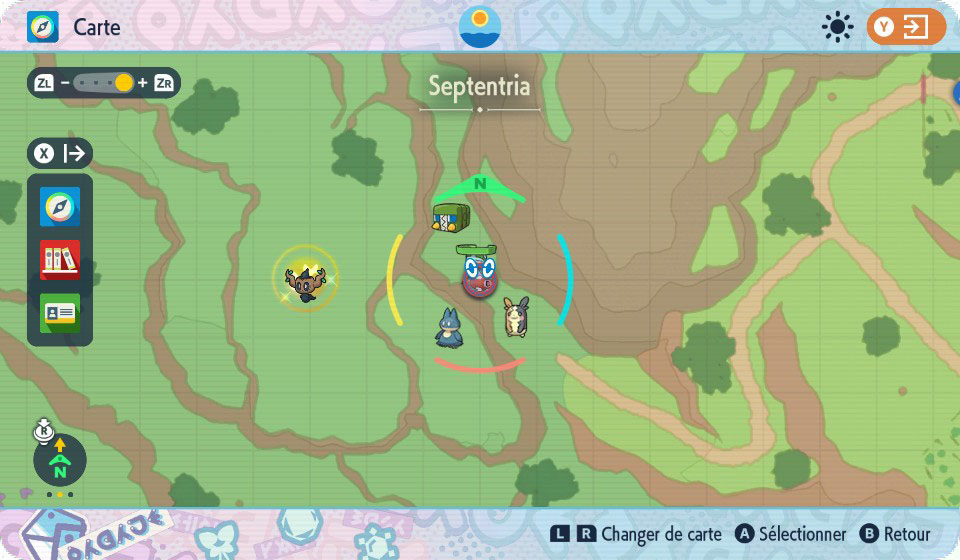Toggle the north-lock compass orientation button
The height and width of the screenshot is (560, 960).
point(60,460)
